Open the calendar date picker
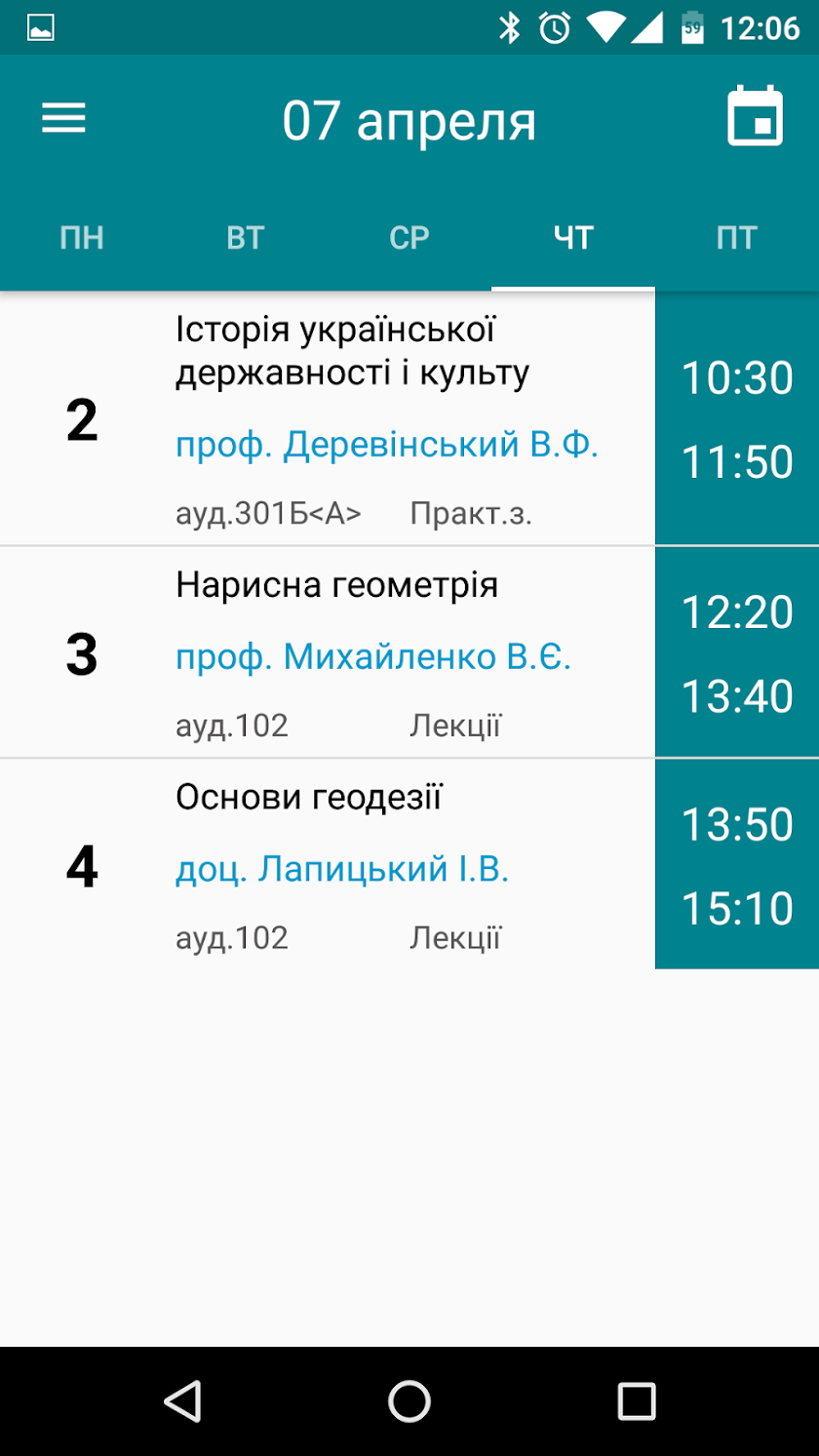Viewport: 819px width, 1456px height. 756,118
